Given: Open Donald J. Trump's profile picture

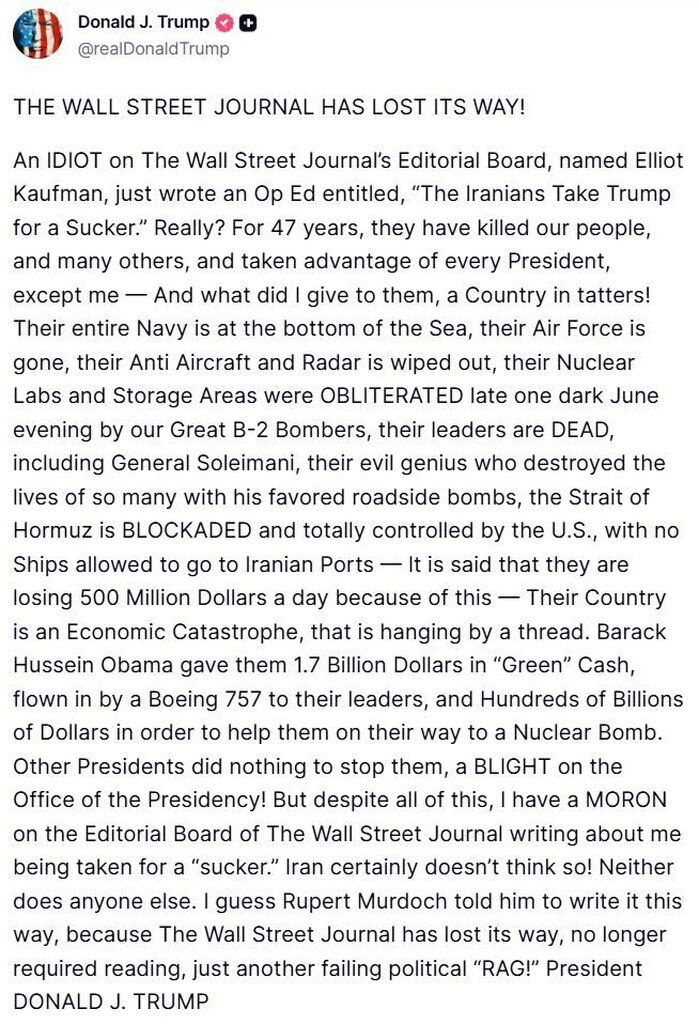Looking at the screenshot, I should pyautogui.click(x=37, y=36).
